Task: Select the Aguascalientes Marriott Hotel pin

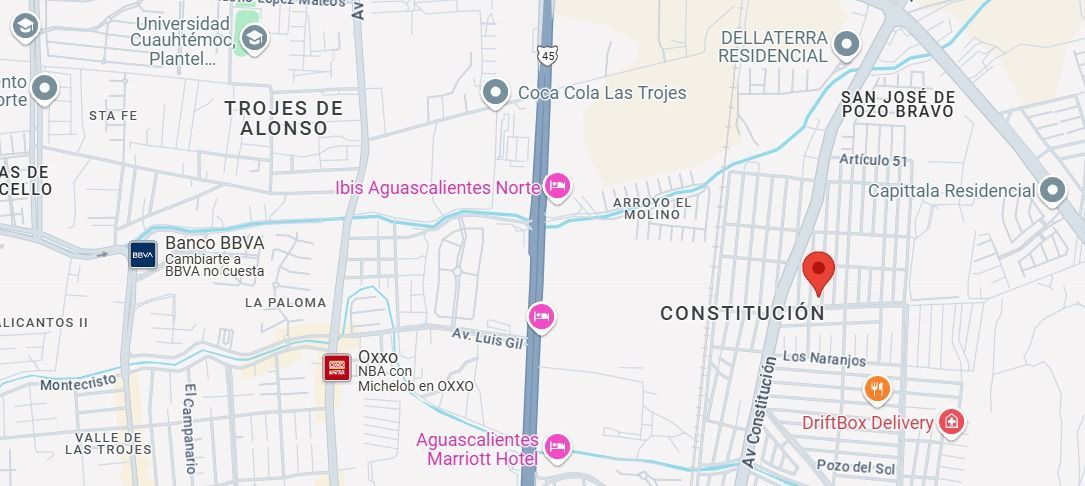Action: tap(557, 447)
